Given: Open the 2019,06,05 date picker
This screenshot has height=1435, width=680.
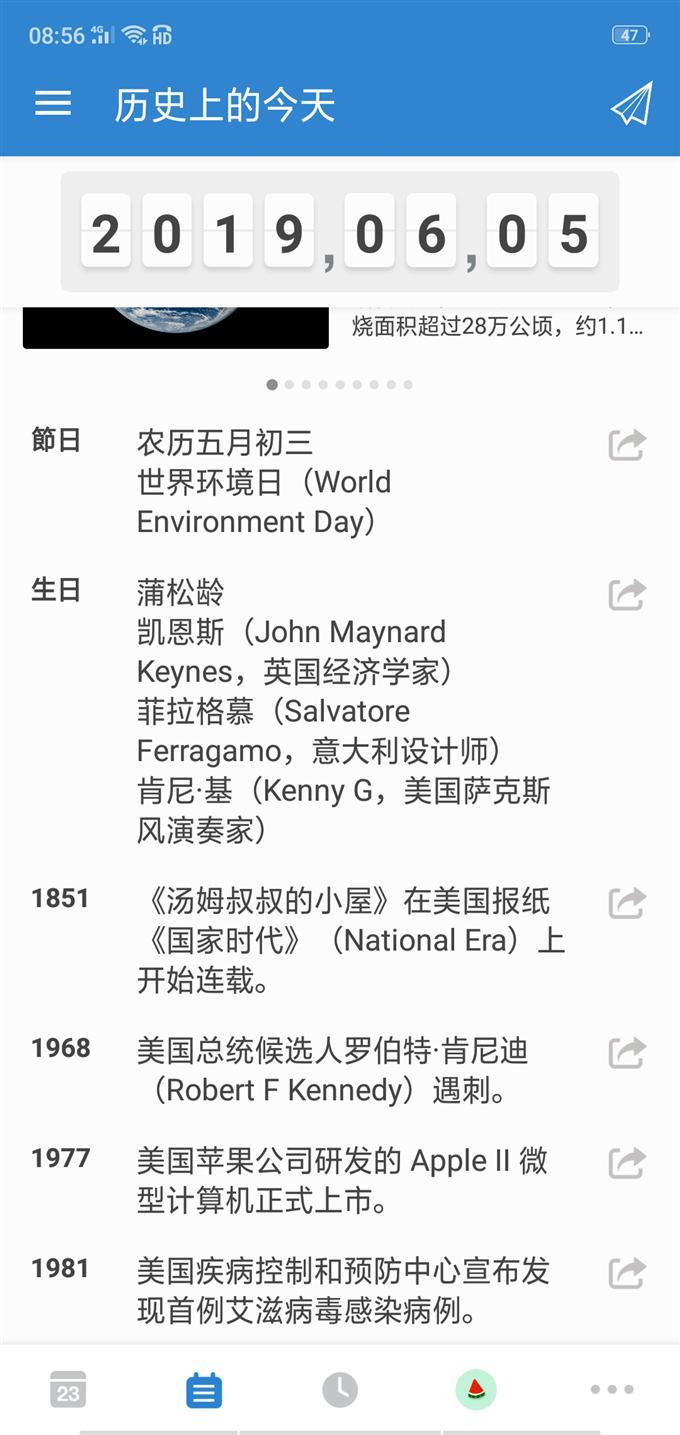Looking at the screenshot, I should (340, 232).
